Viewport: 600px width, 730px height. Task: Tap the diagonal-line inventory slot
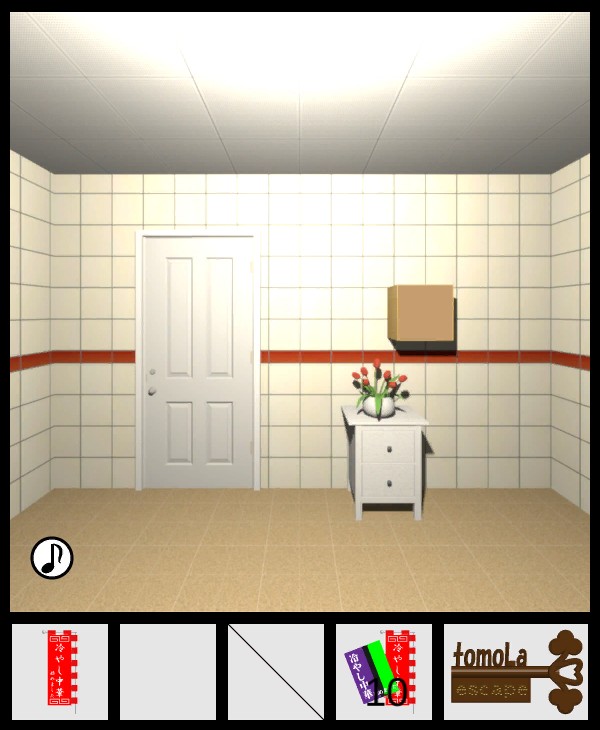276,671
